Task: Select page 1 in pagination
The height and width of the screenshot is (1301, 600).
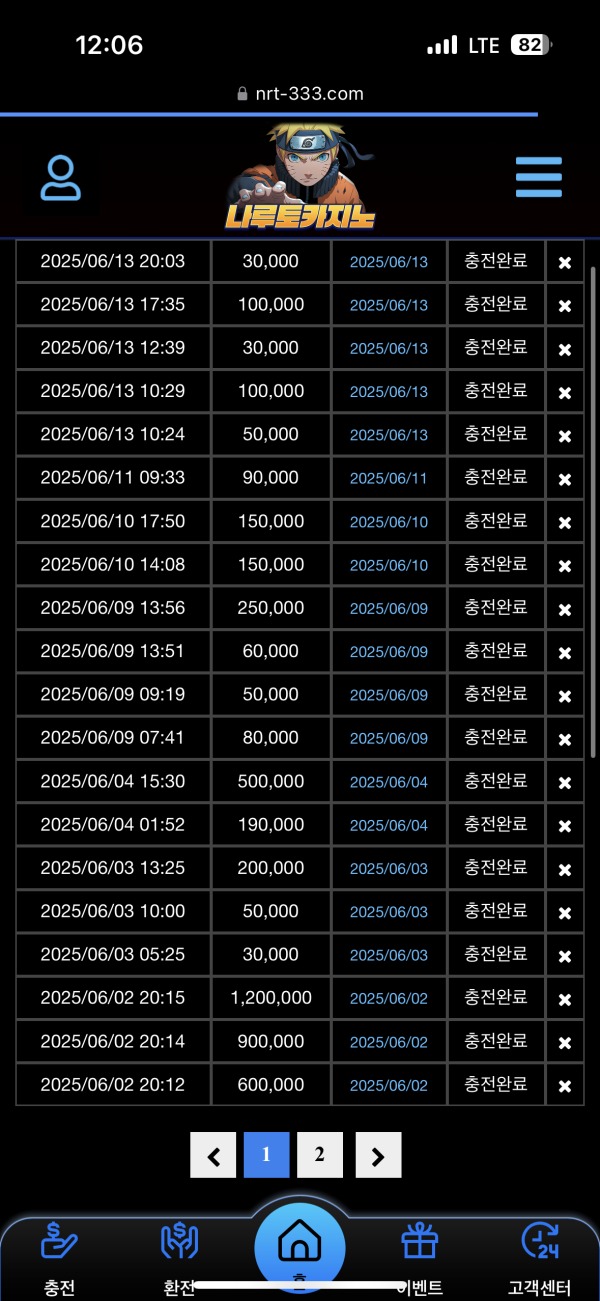Action: [266, 1155]
